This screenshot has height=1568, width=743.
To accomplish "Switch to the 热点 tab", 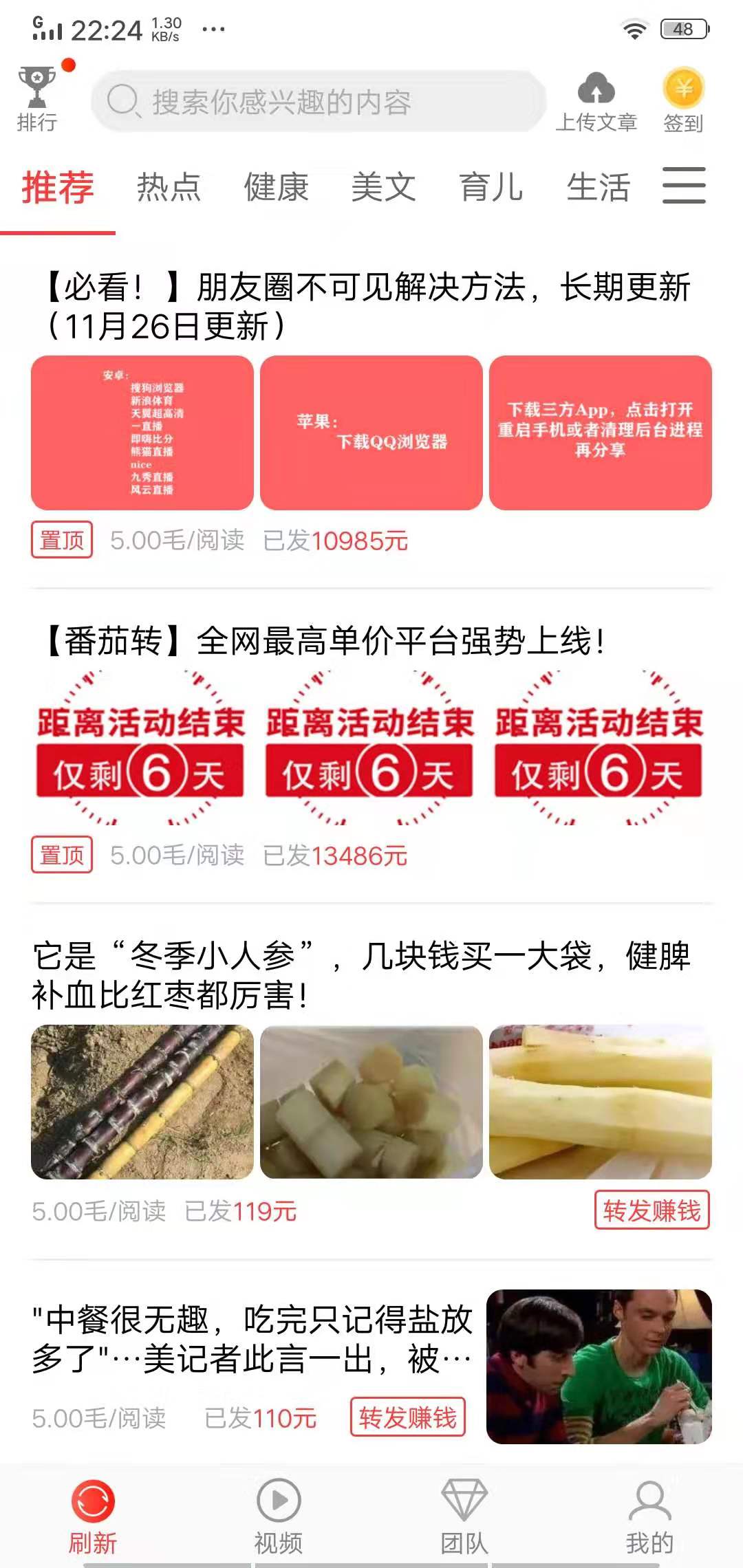I will 169,187.
